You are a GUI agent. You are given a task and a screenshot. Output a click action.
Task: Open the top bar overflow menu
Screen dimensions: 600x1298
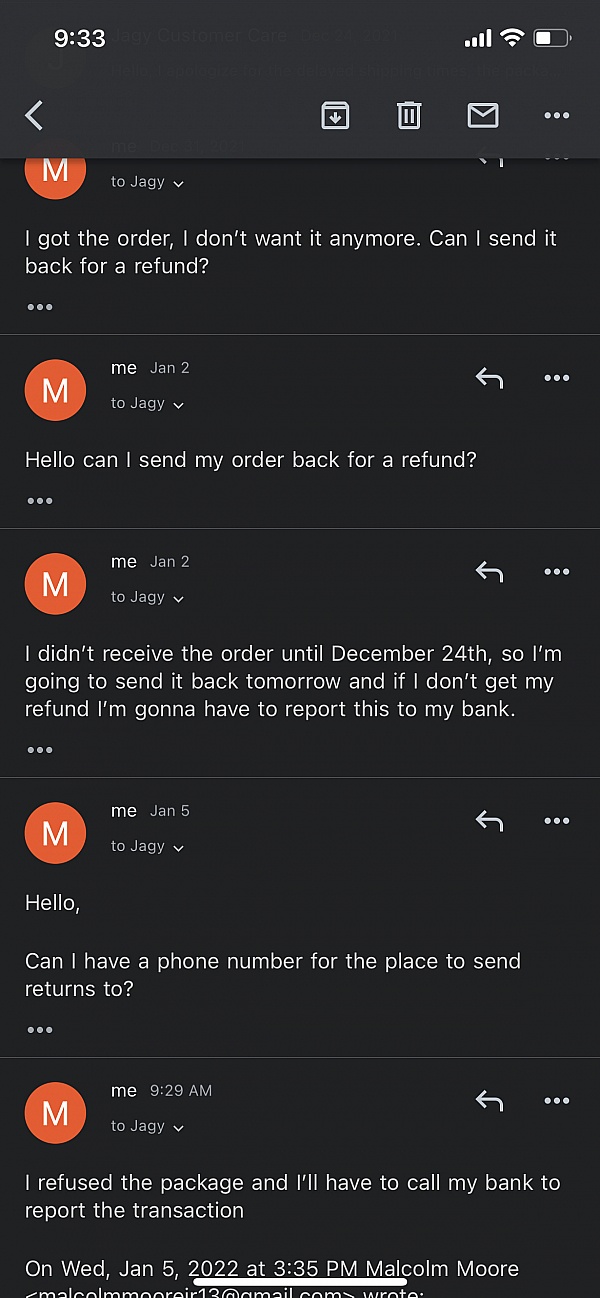click(x=557, y=116)
